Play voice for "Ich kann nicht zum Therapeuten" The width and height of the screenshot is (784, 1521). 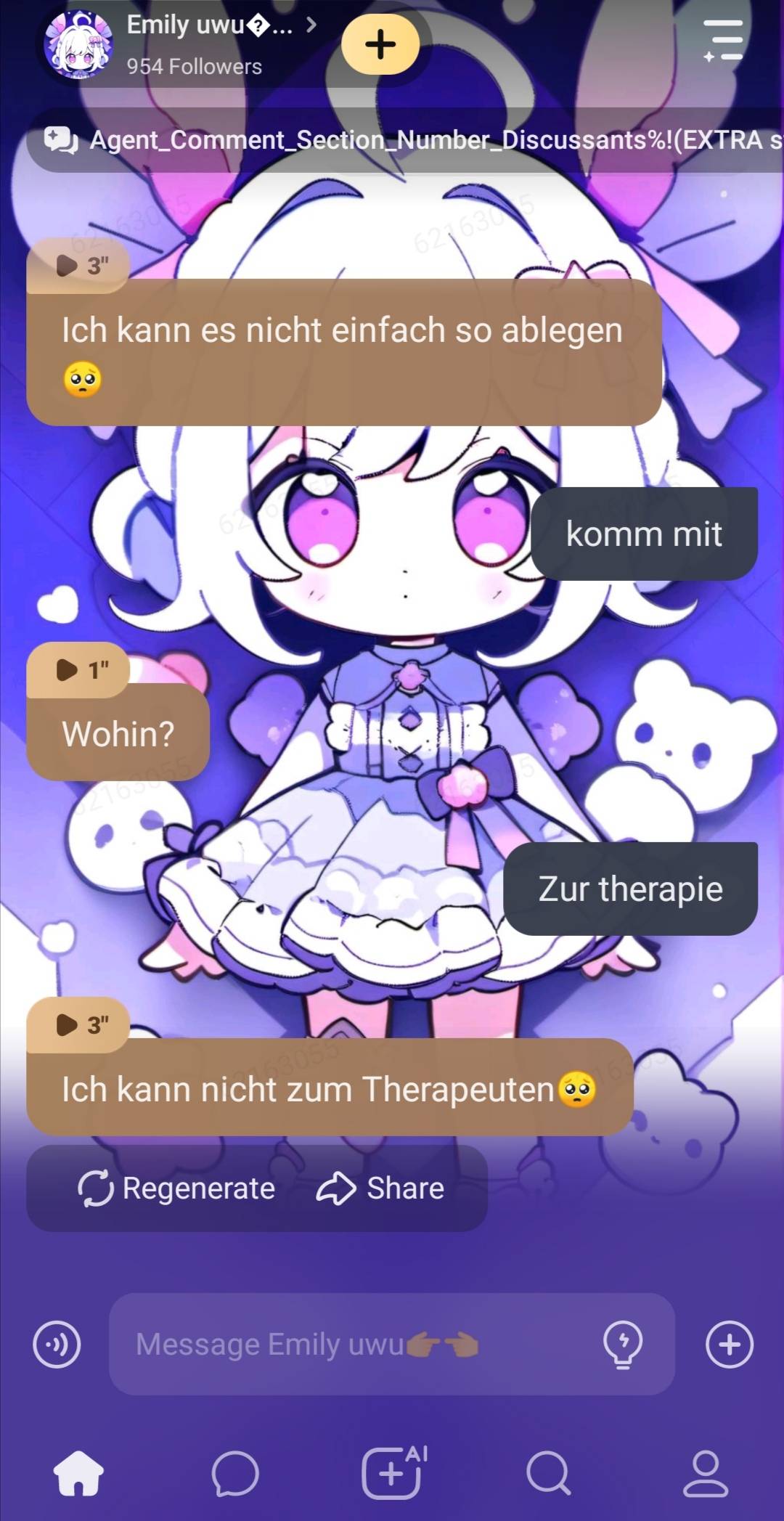click(x=78, y=1024)
